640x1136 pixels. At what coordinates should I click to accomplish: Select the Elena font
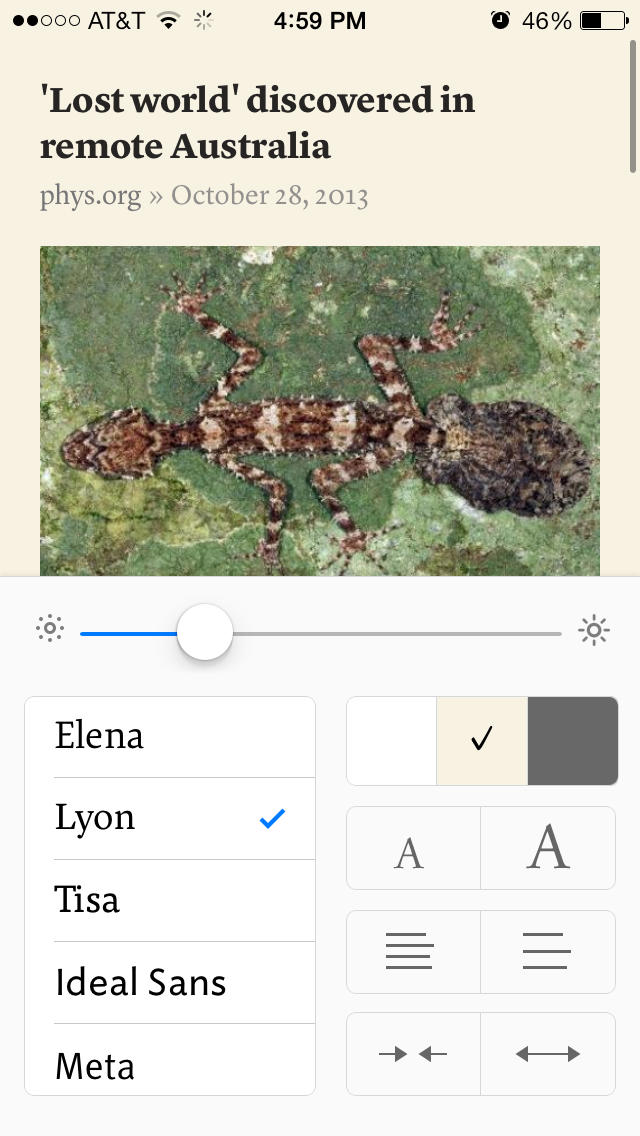[170, 737]
